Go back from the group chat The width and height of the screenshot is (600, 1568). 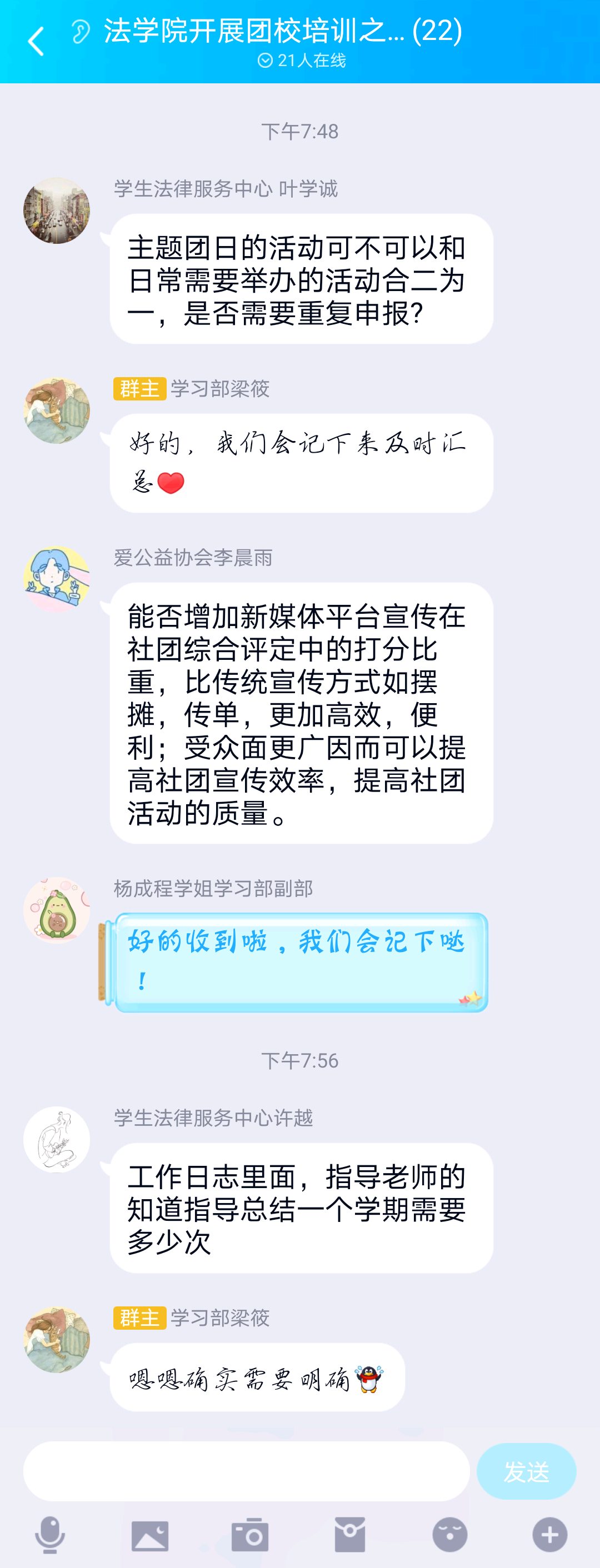36,42
